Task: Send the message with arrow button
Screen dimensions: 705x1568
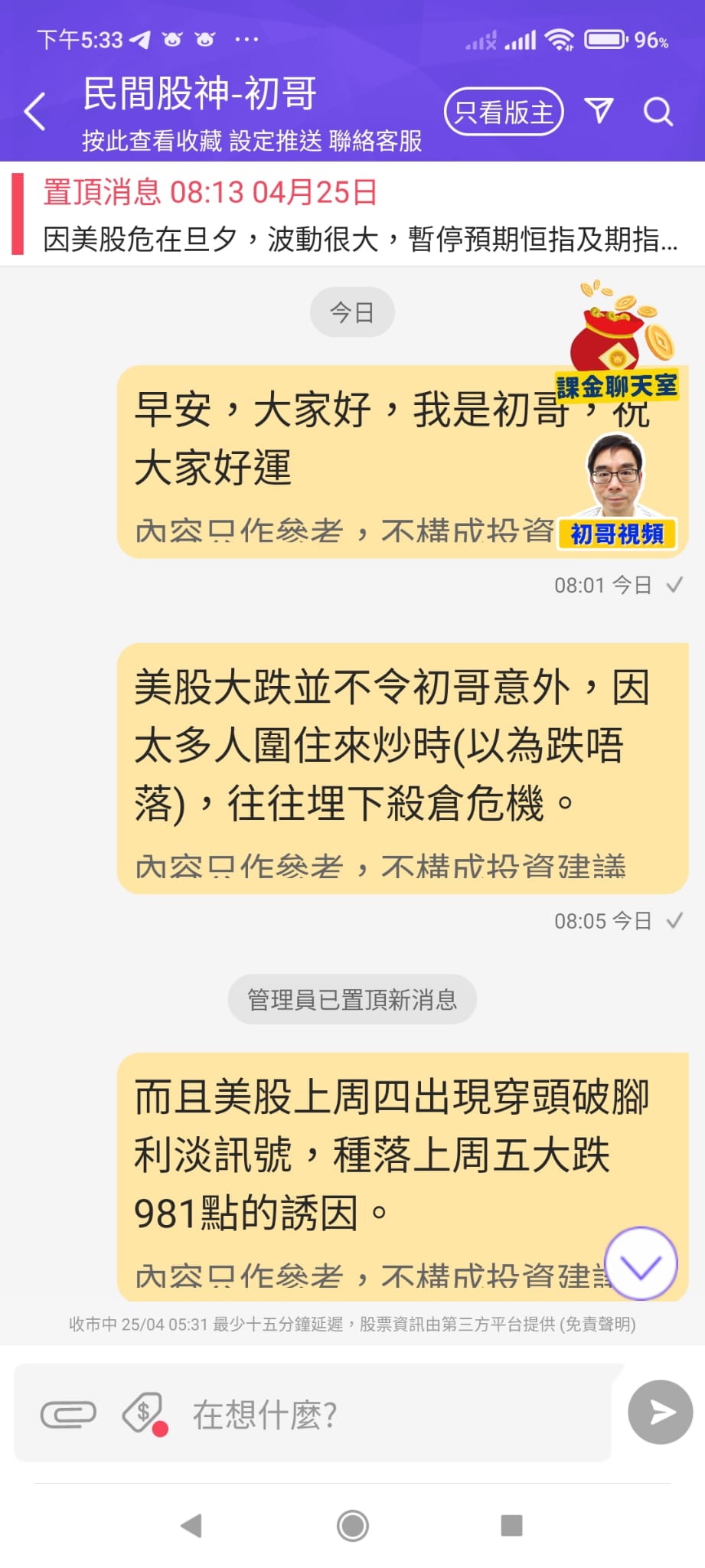Action: tap(661, 1413)
